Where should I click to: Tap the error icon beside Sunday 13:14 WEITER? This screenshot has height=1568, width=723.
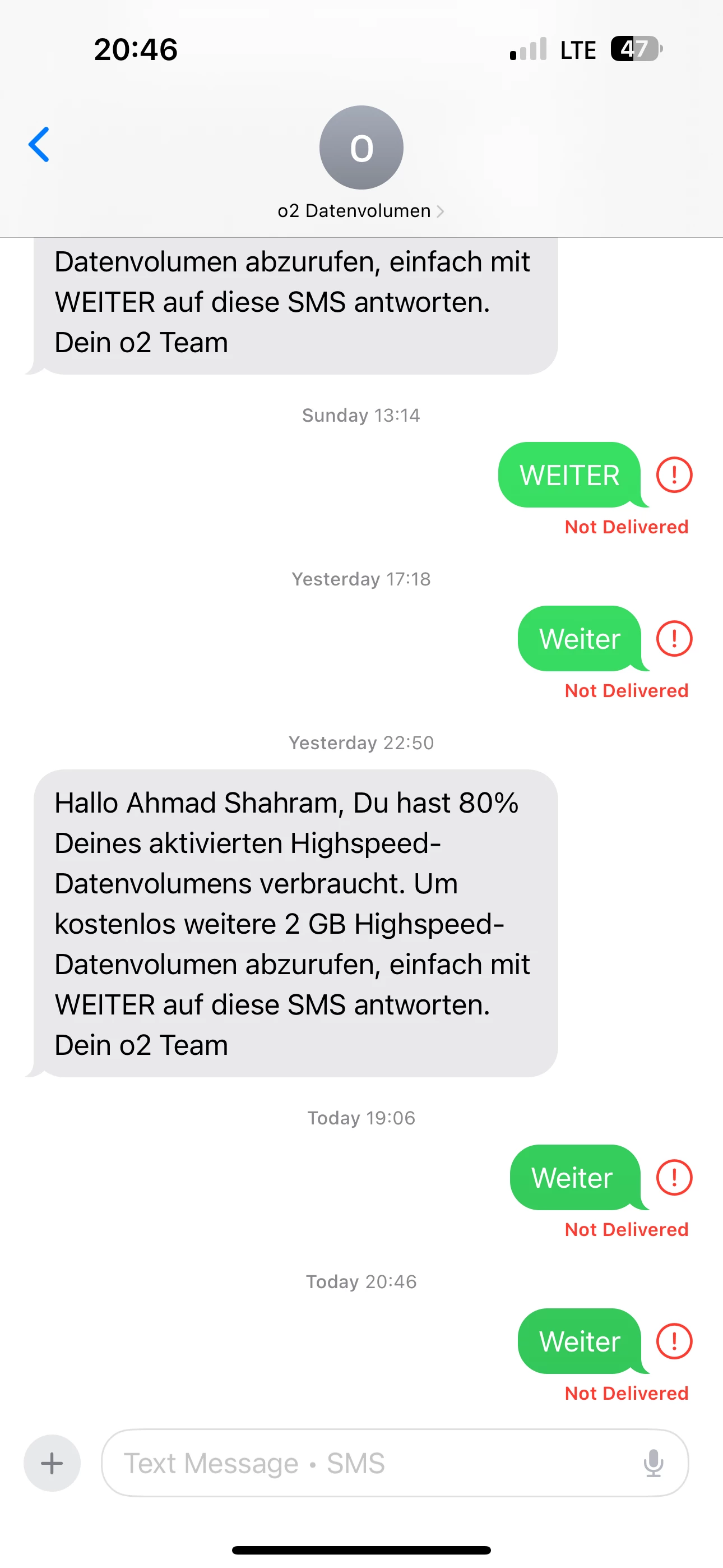pos(674,475)
